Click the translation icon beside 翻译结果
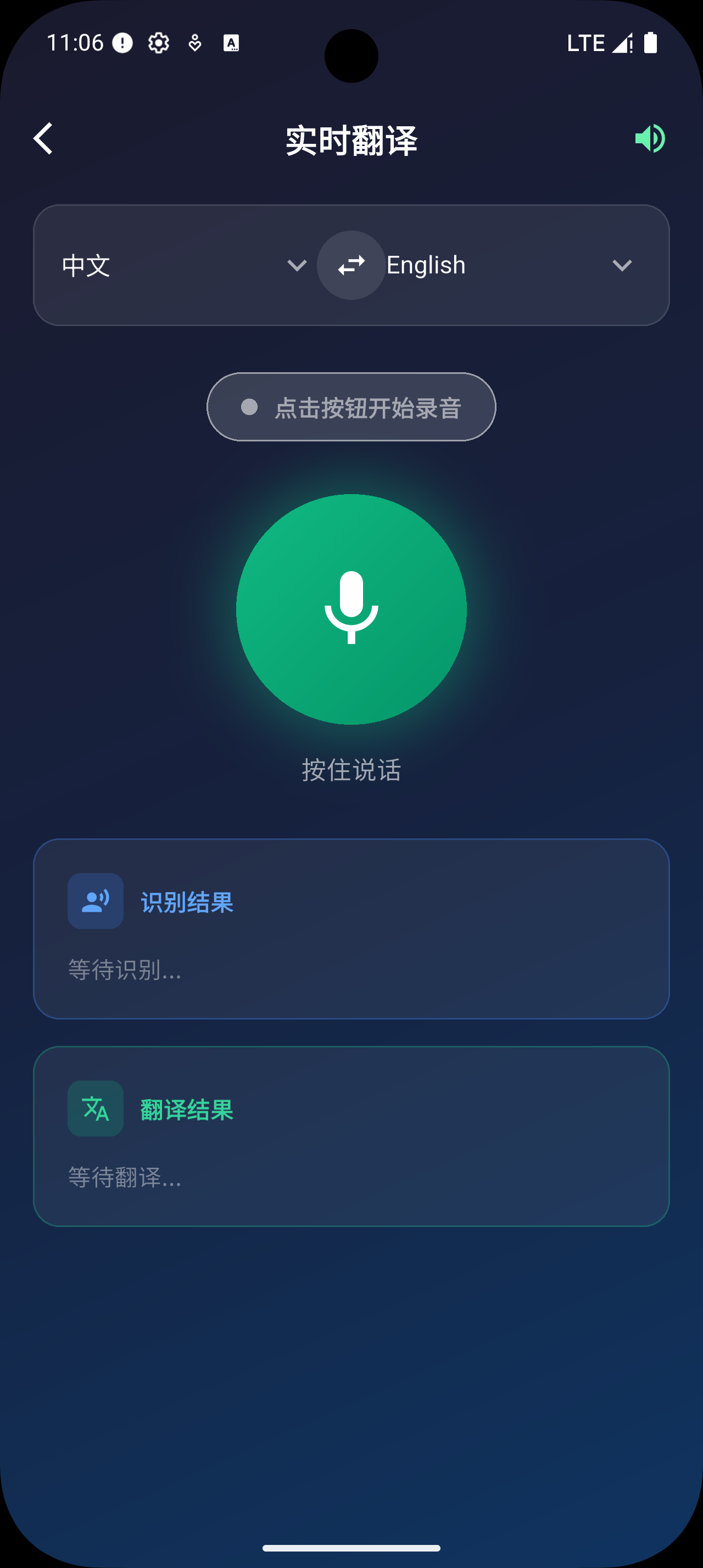The height and width of the screenshot is (1568, 703). [95, 1109]
